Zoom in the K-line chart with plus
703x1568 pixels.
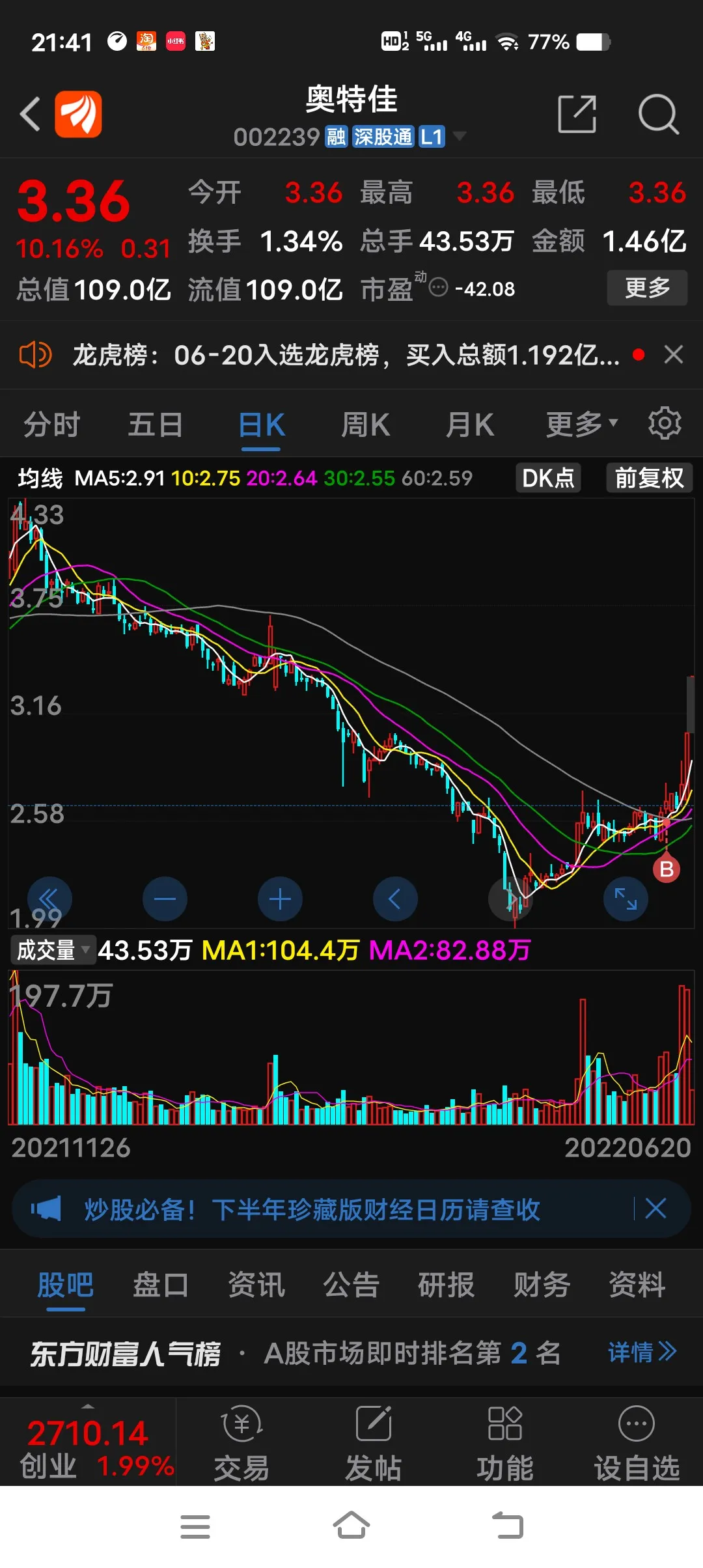tap(280, 899)
